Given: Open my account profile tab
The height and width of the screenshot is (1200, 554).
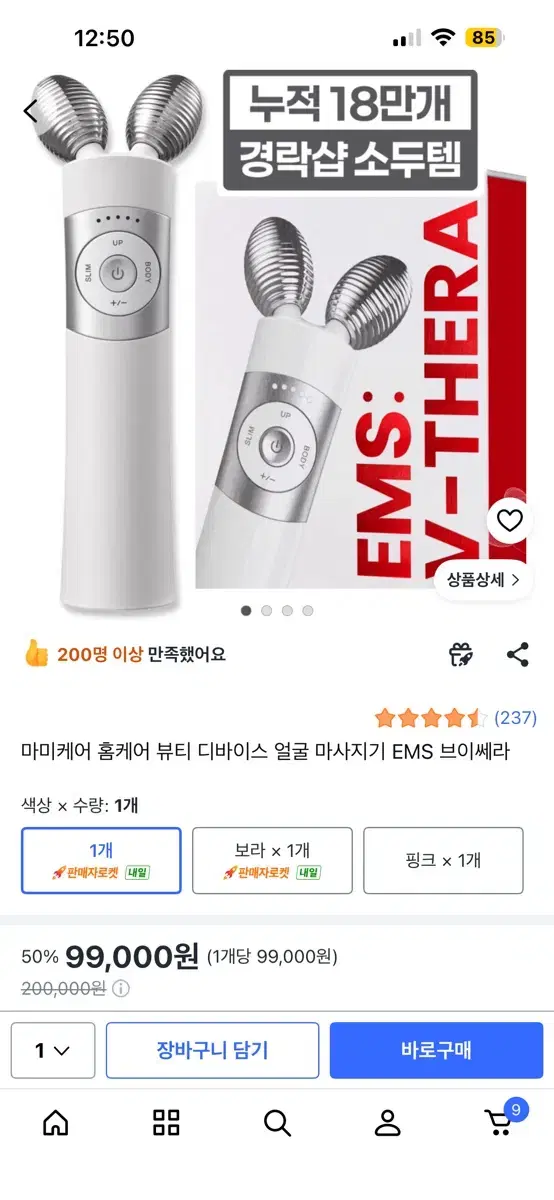Looking at the screenshot, I should 387,1123.
